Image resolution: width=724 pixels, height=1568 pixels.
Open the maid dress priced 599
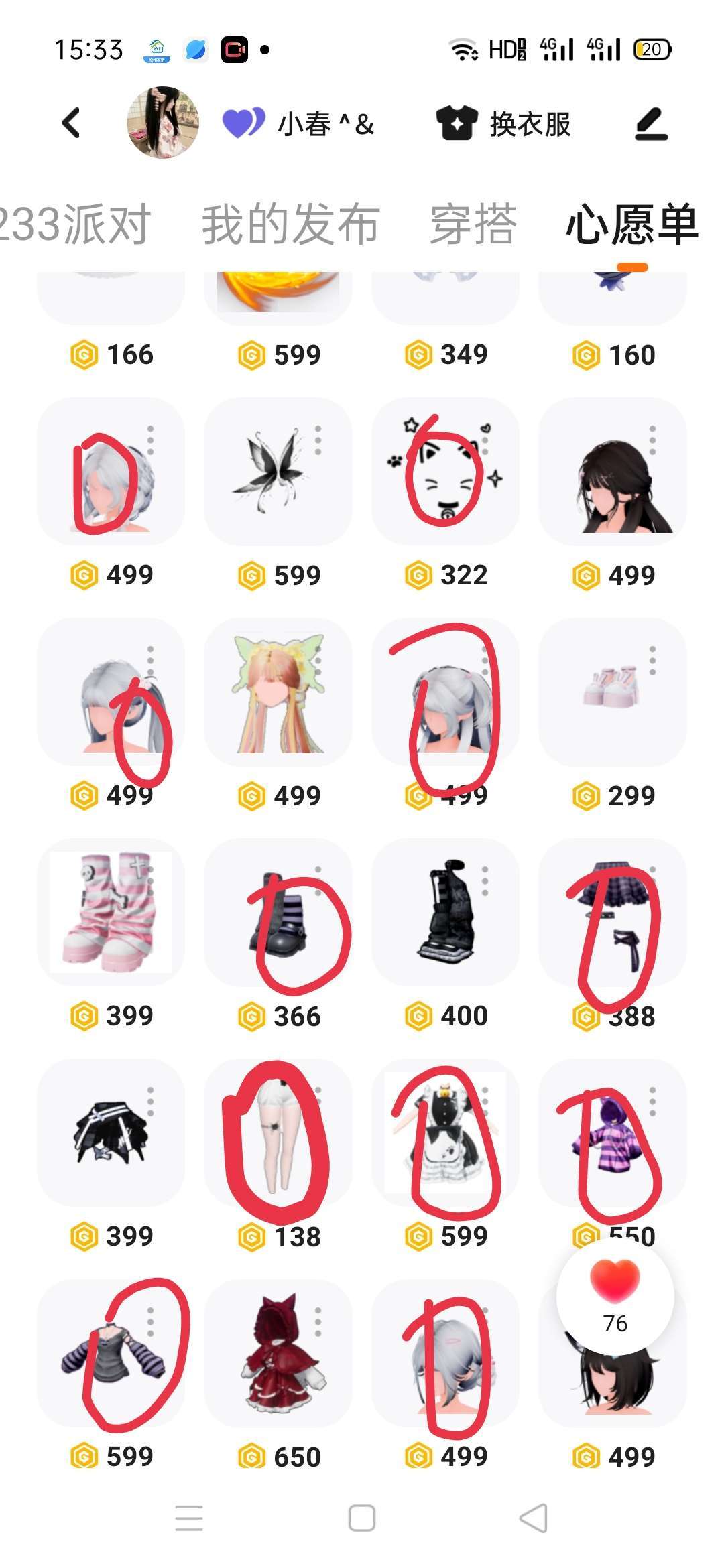coord(445,1132)
